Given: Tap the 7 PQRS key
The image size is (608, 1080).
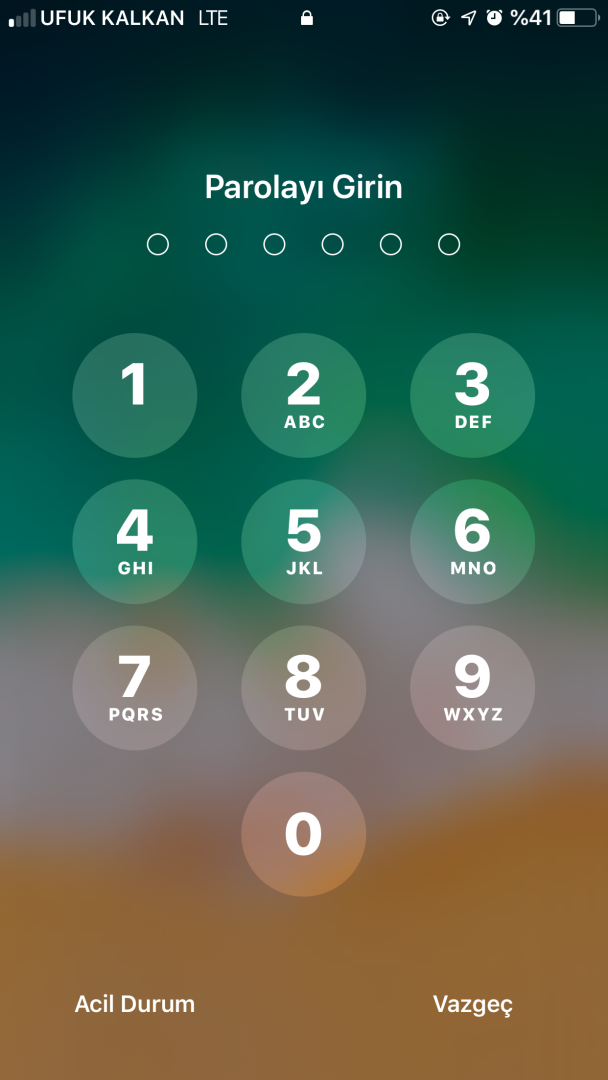Looking at the screenshot, I should (135, 688).
